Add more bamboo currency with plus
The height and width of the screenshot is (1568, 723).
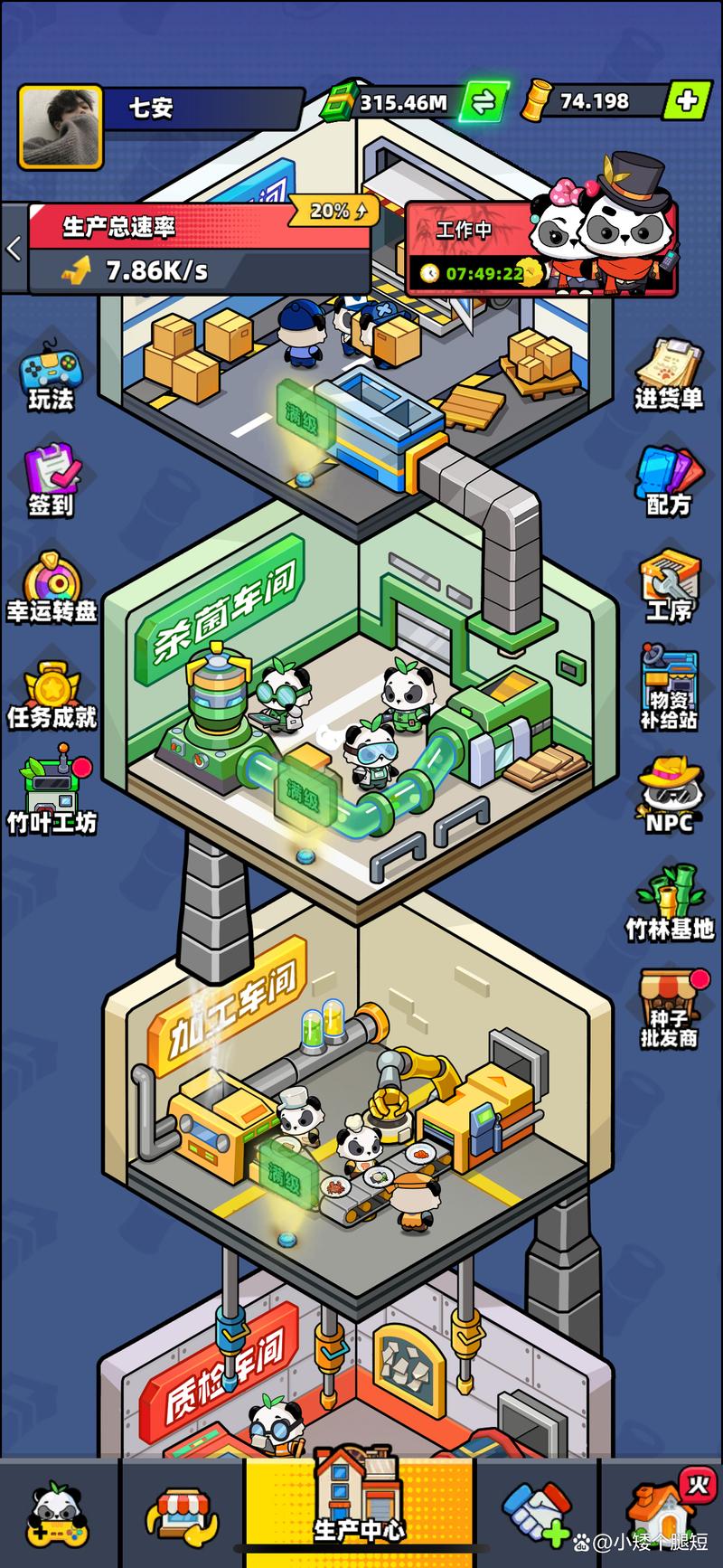[x=687, y=100]
